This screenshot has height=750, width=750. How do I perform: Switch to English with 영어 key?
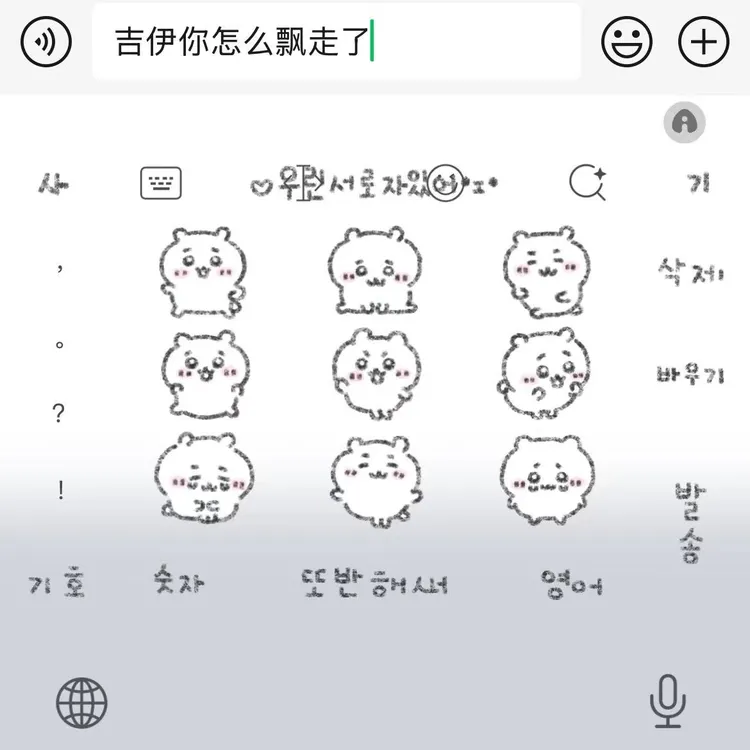coord(572,582)
